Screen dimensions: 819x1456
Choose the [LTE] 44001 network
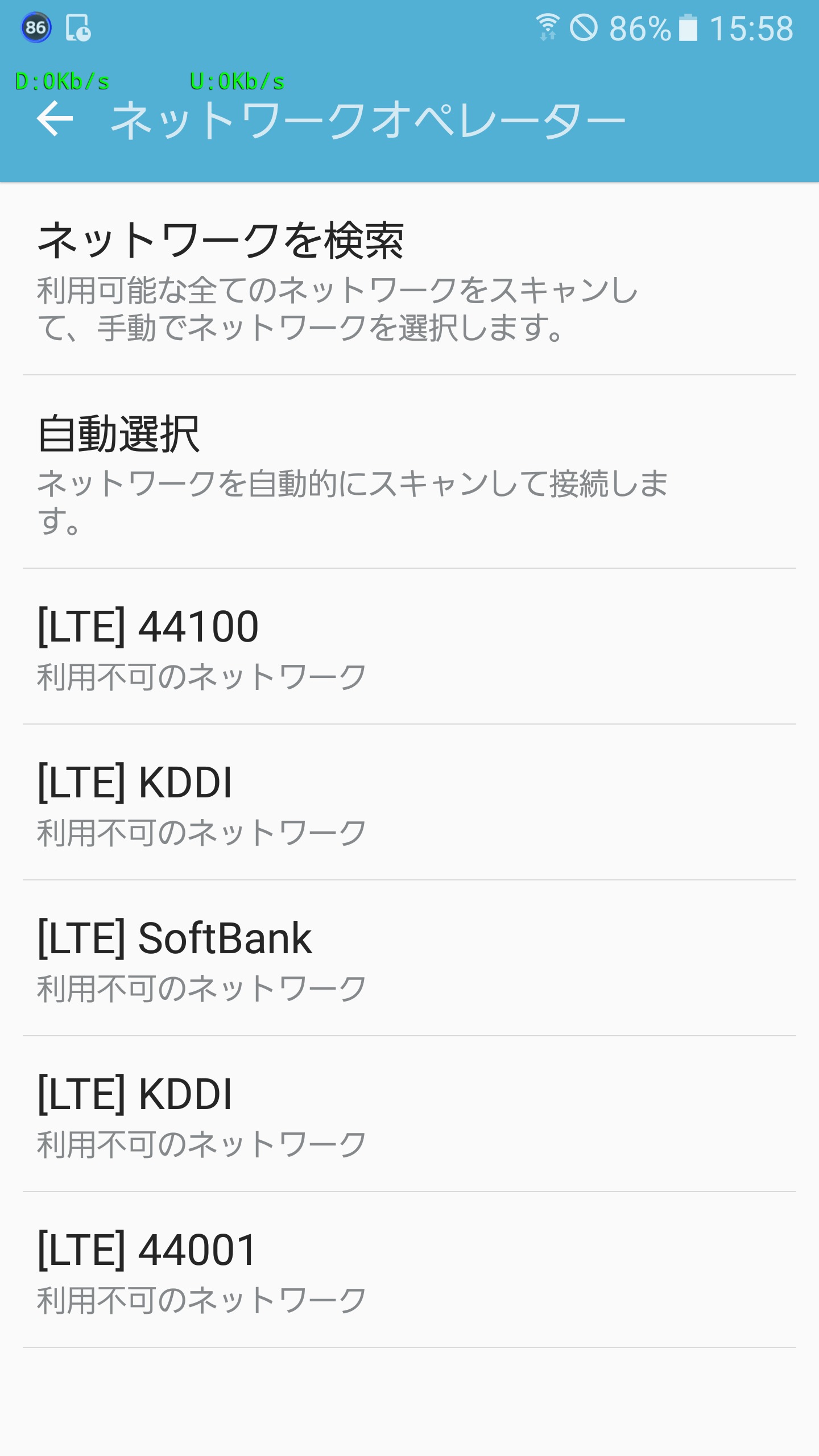(x=409, y=1271)
